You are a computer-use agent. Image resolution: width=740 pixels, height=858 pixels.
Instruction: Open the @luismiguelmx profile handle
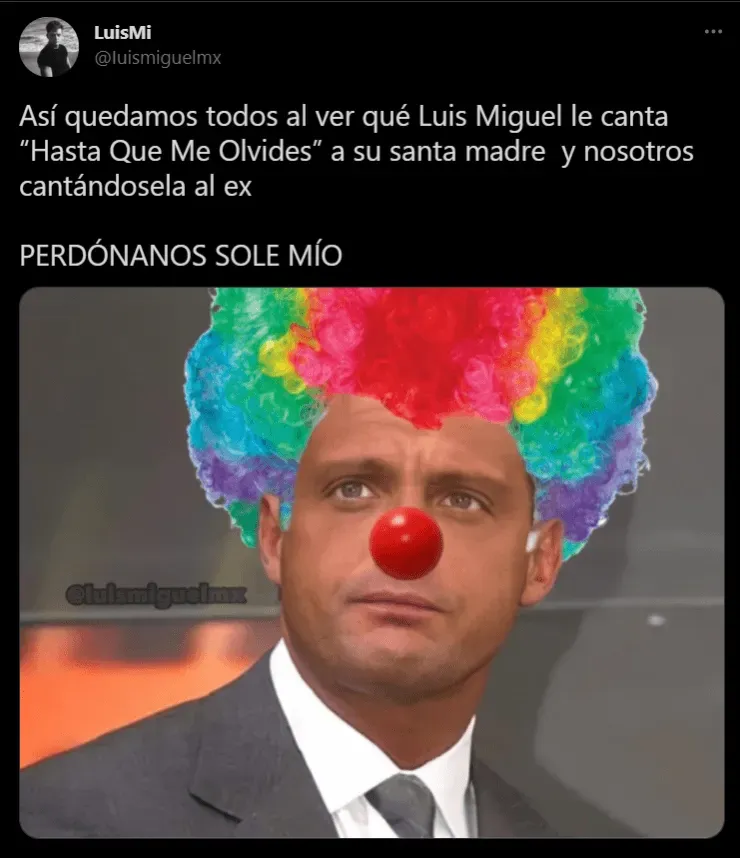[157, 58]
